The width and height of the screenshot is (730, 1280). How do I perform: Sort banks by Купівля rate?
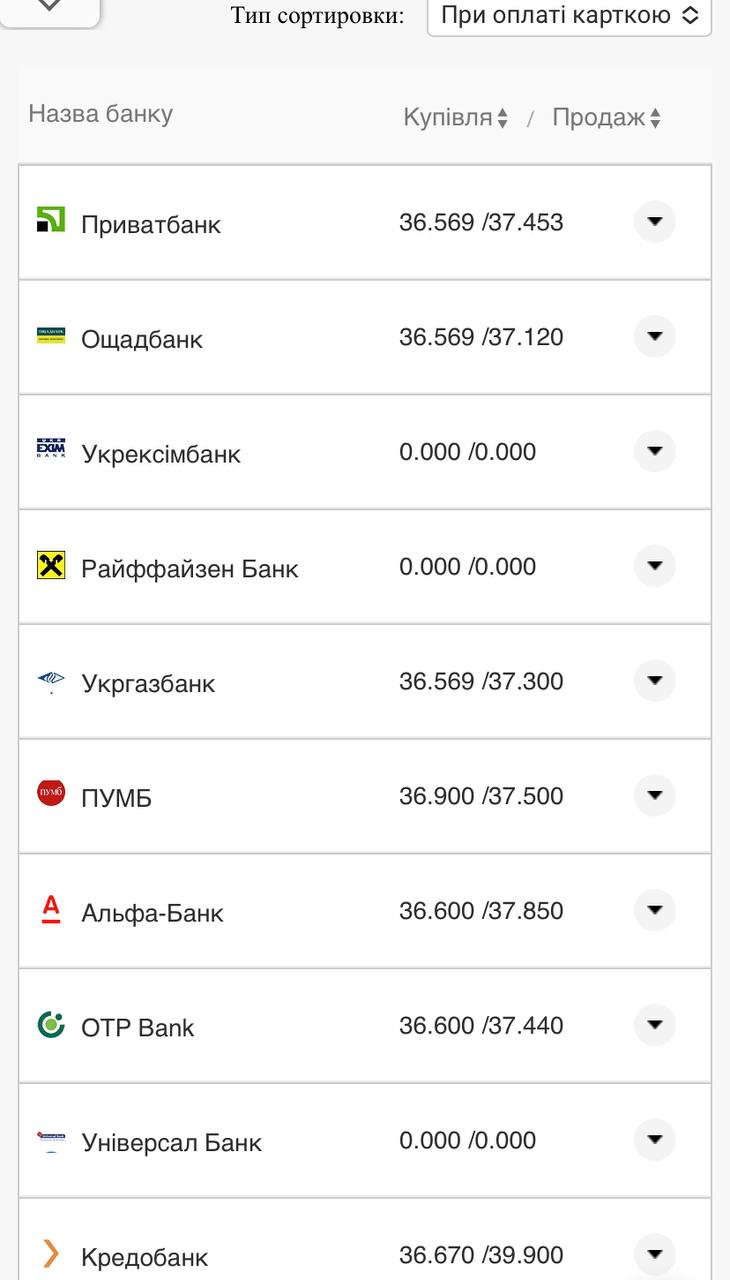tap(456, 118)
